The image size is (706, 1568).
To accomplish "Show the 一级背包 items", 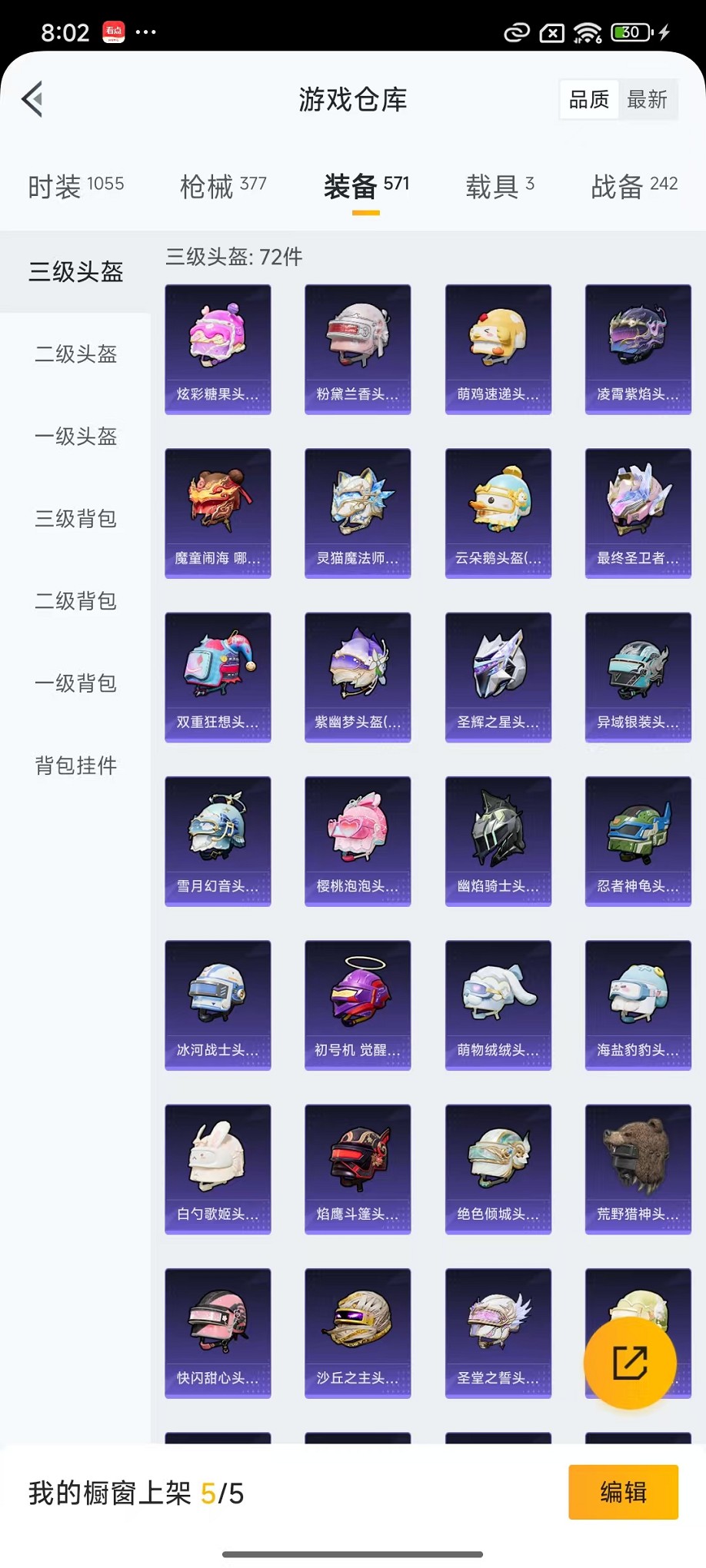I will [x=74, y=683].
